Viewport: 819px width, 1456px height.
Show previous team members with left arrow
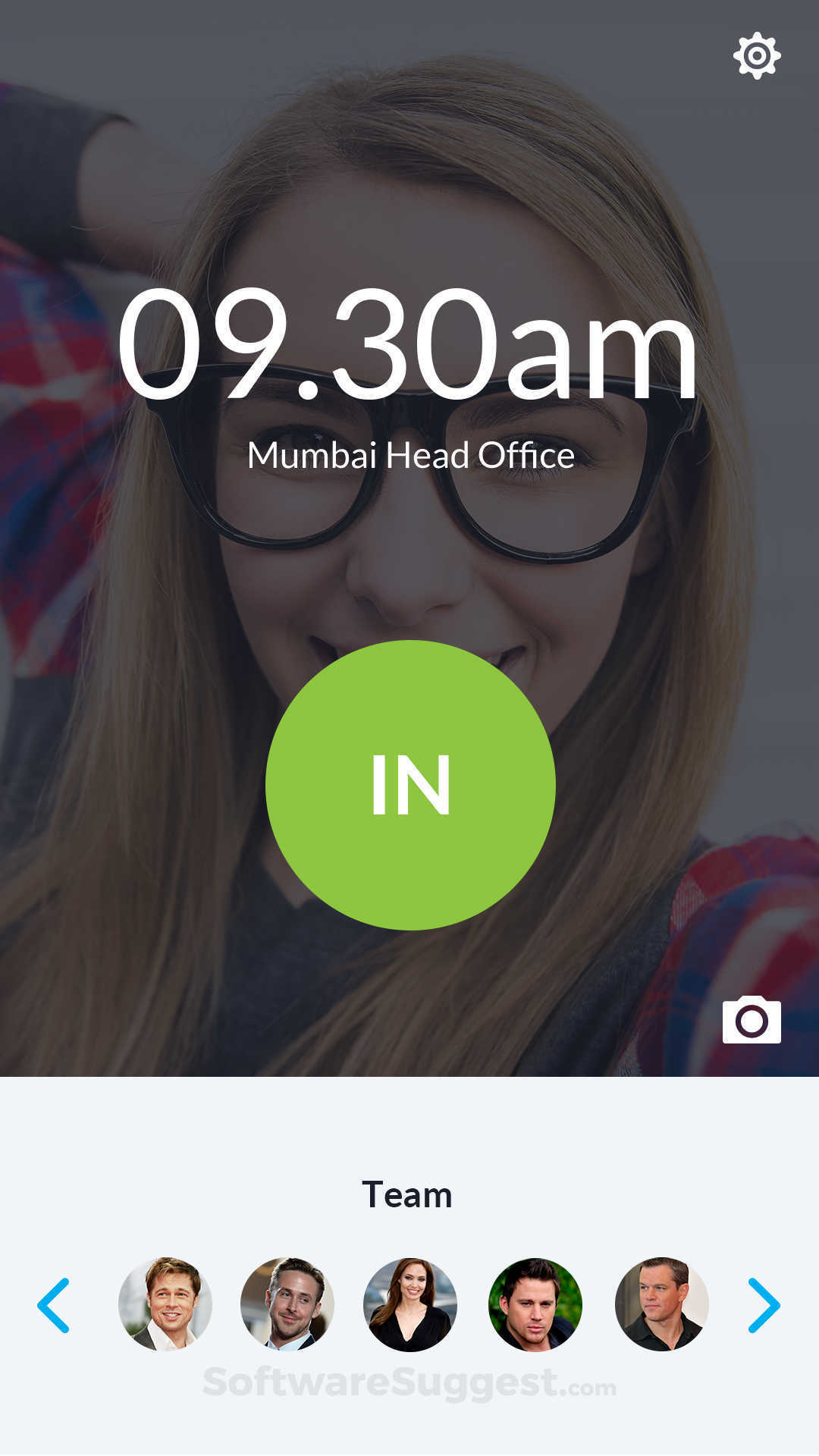point(54,1305)
